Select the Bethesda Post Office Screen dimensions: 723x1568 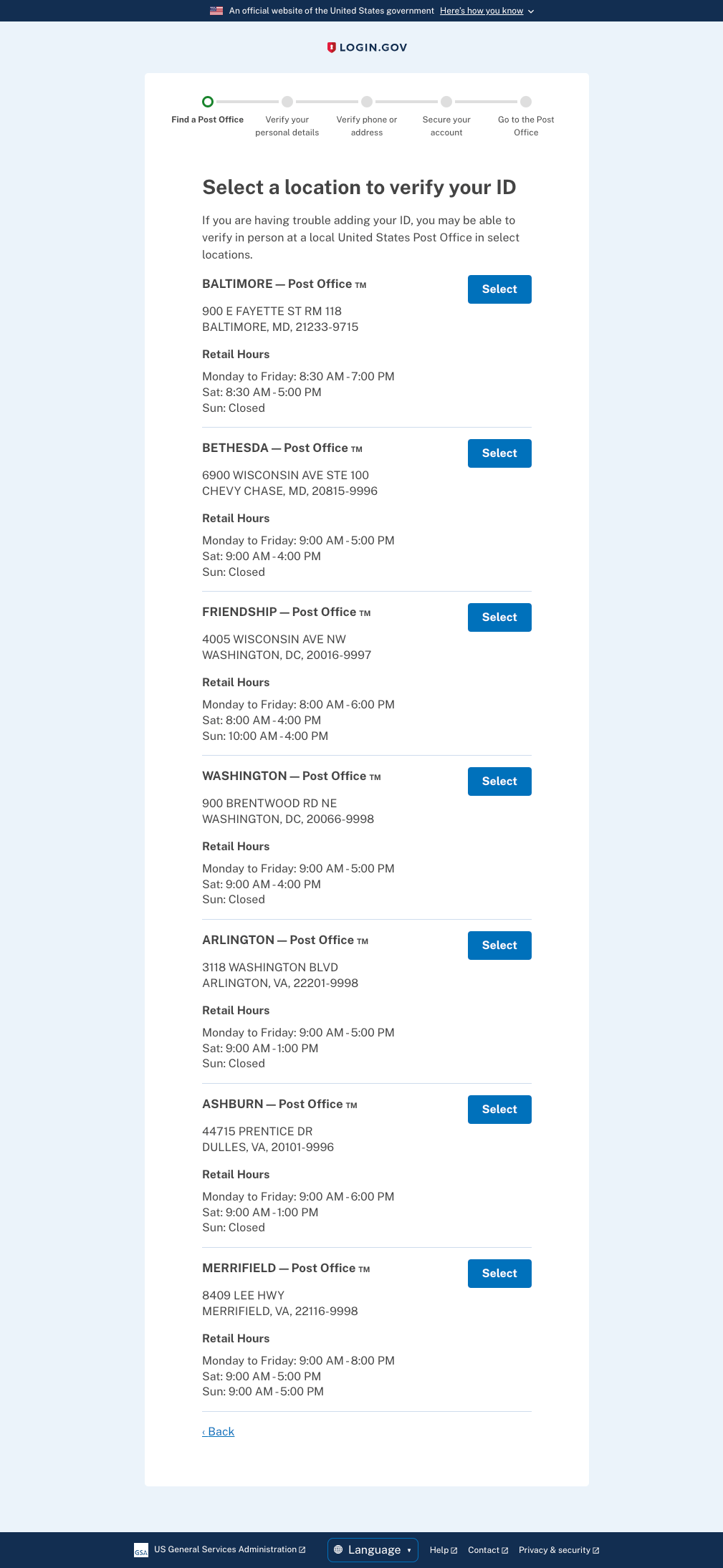[499, 453]
